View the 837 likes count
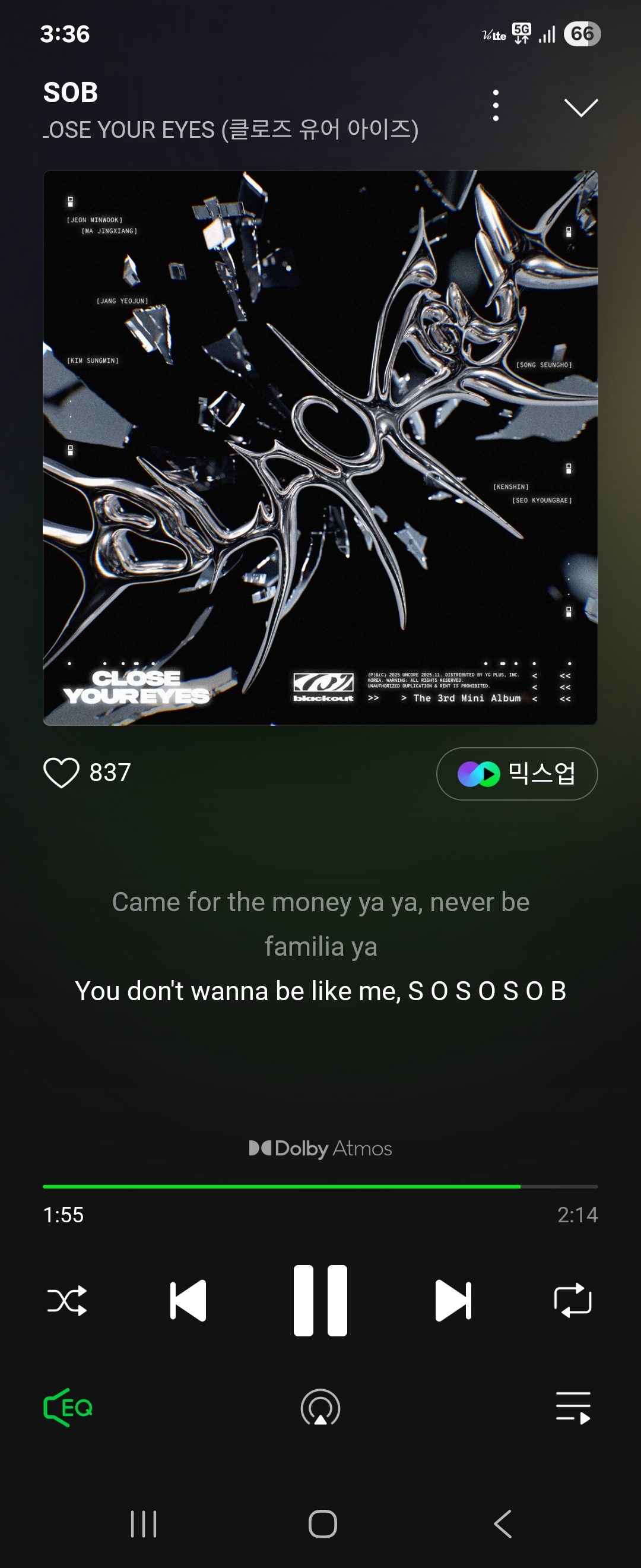Screen dimensions: 641x1568 [109, 774]
